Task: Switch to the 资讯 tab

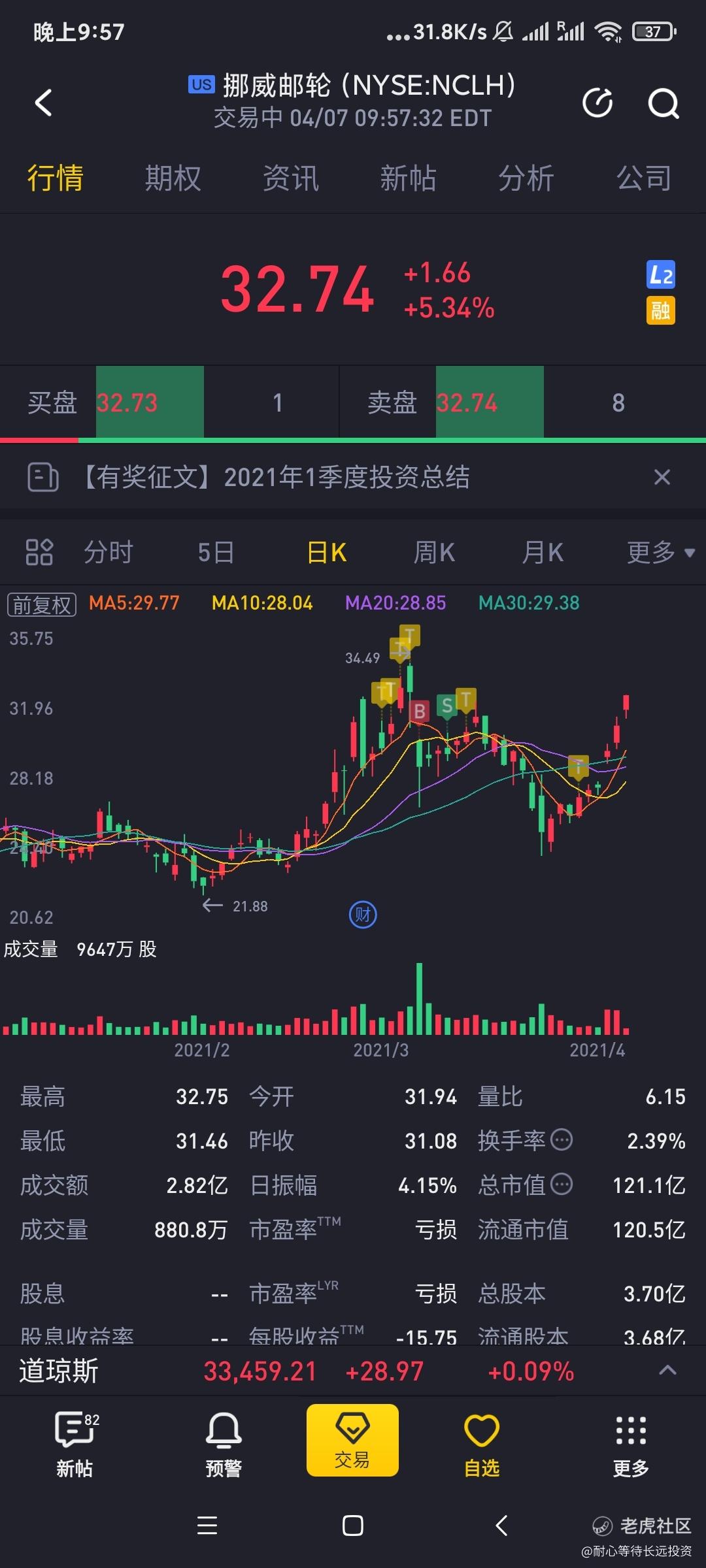Action: [291, 178]
